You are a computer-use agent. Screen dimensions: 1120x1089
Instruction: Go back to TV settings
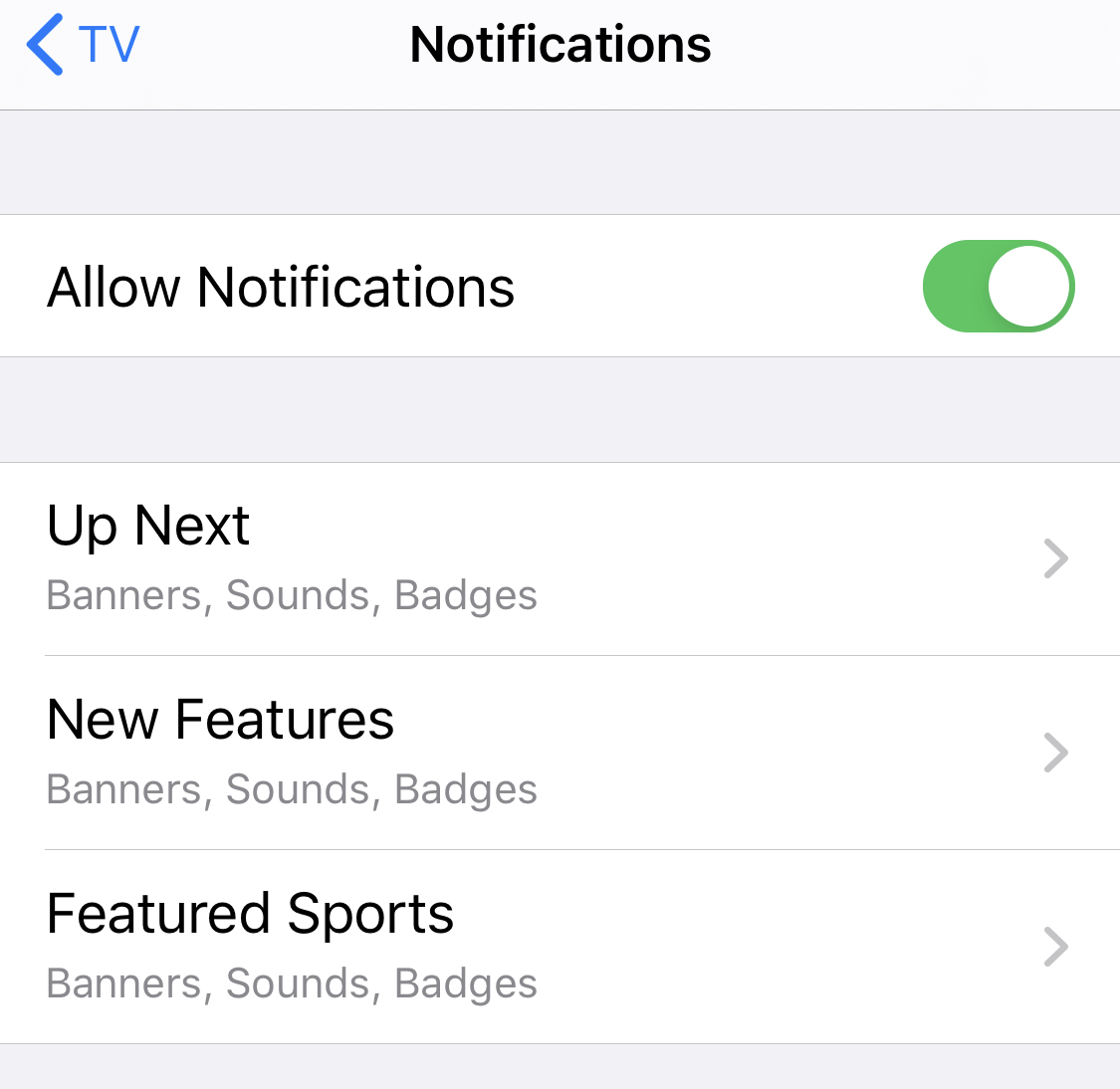(84, 45)
